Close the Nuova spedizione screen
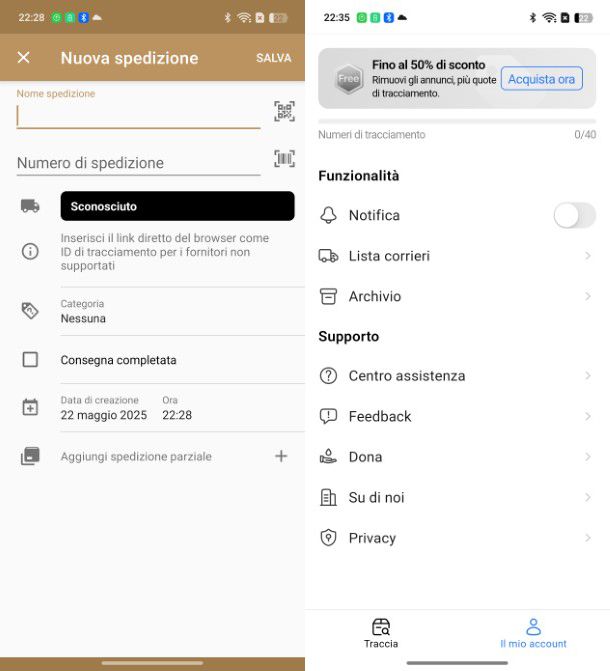The width and height of the screenshot is (610, 671). click(24, 58)
